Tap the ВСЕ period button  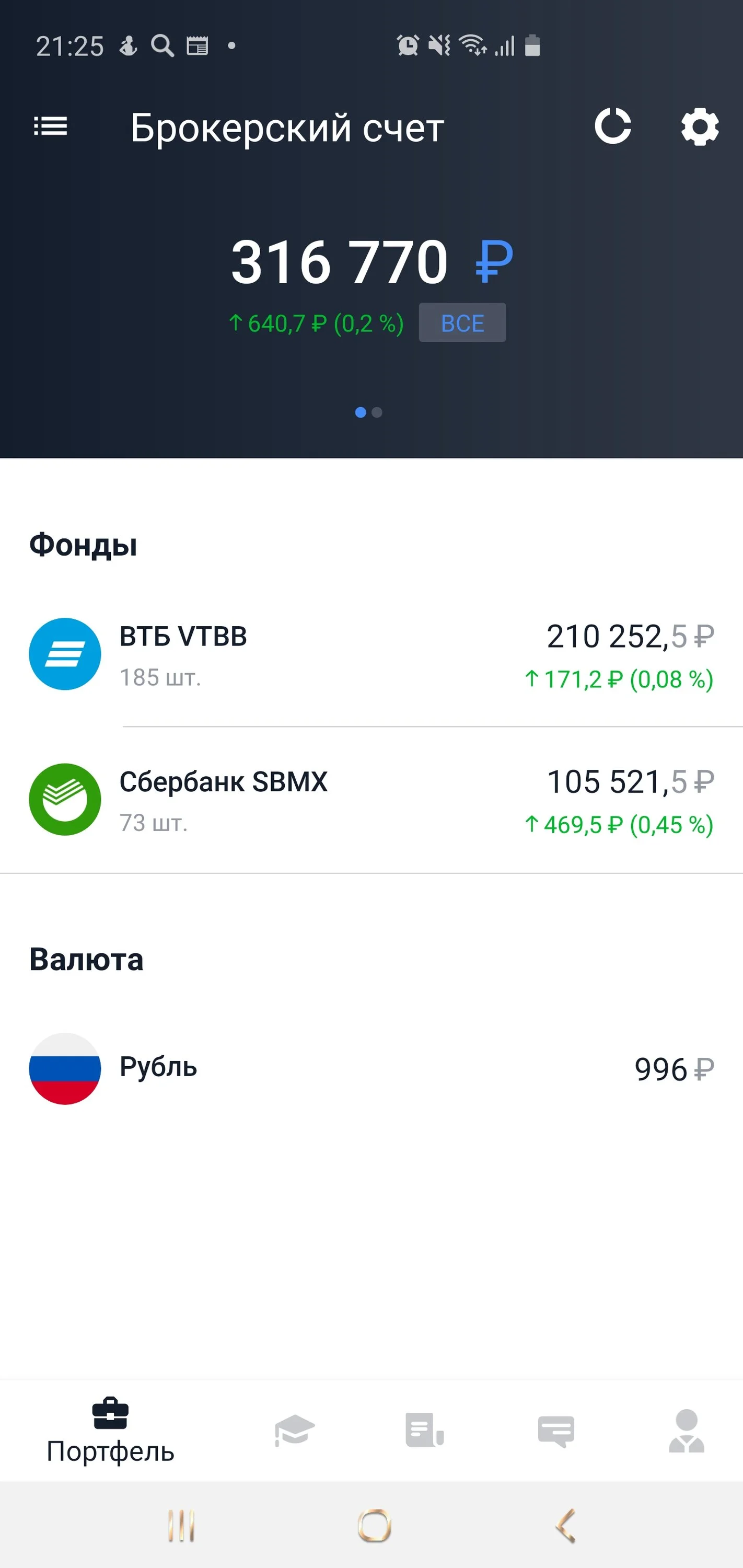pyautogui.click(x=462, y=322)
